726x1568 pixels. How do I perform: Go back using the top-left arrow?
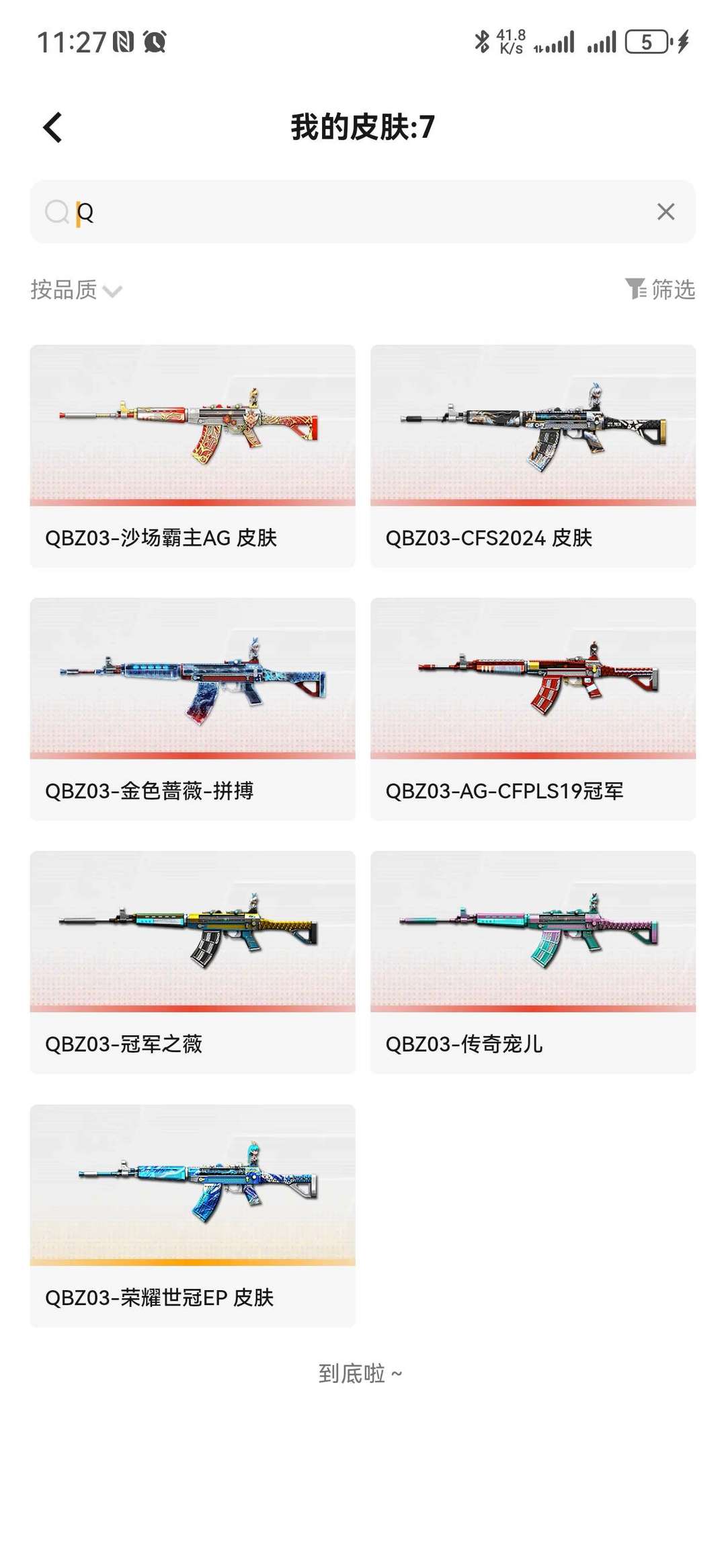(x=52, y=127)
